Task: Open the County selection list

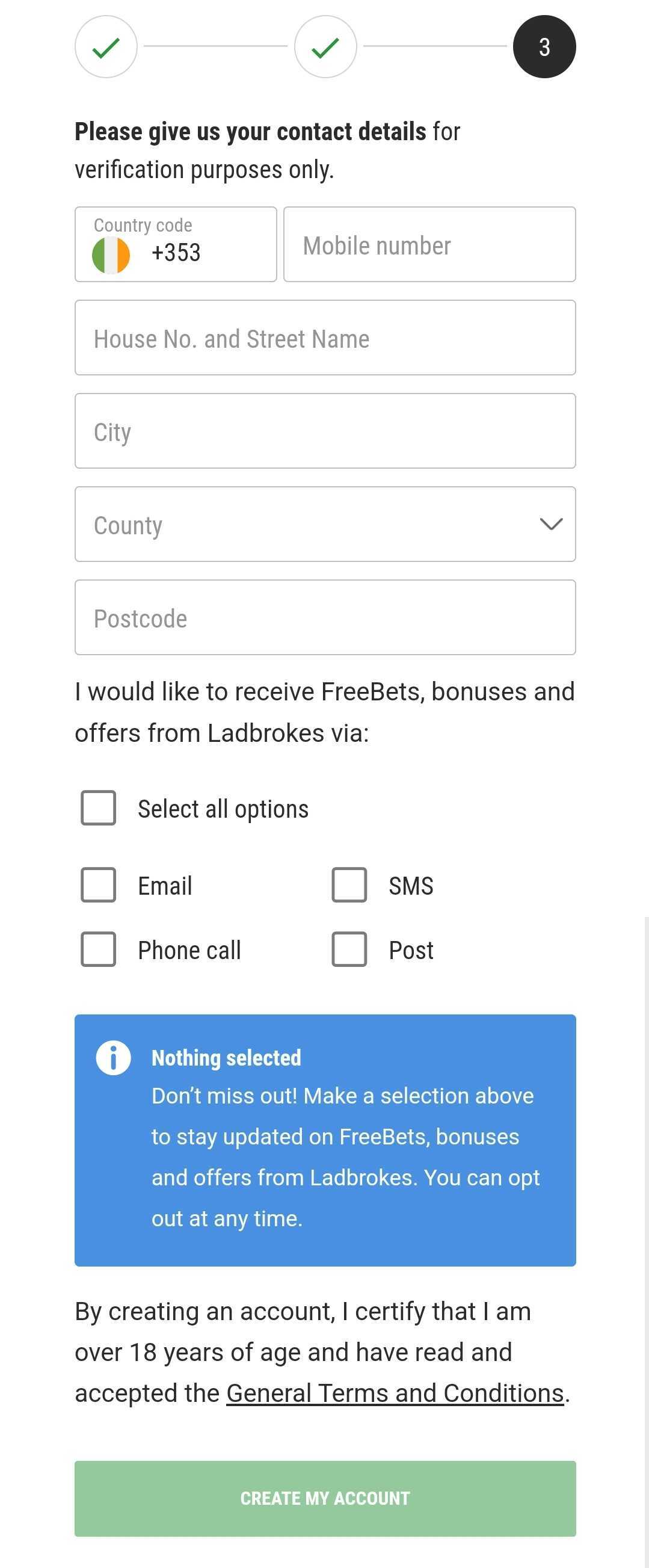Action: pos(325,525)
